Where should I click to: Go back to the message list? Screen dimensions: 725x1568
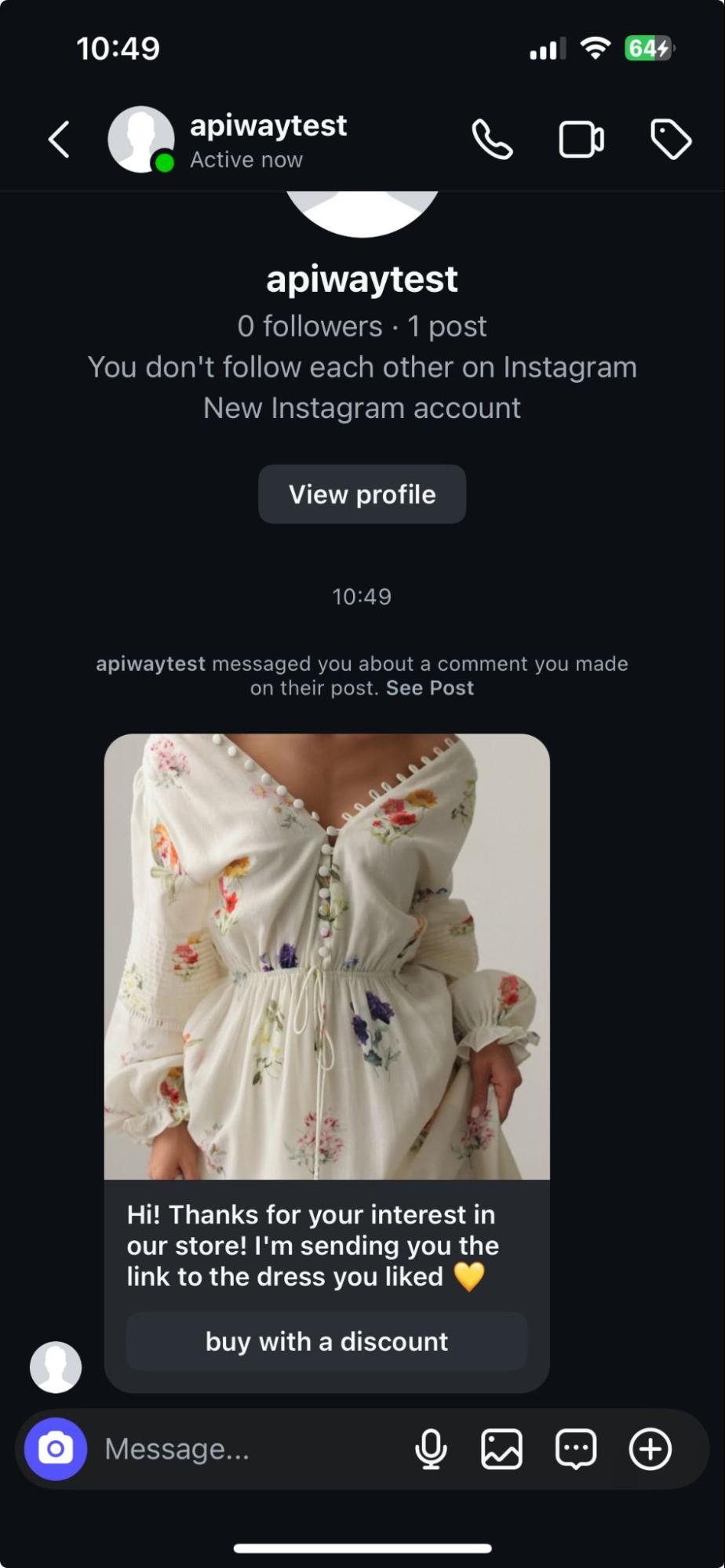coord(60,140)
